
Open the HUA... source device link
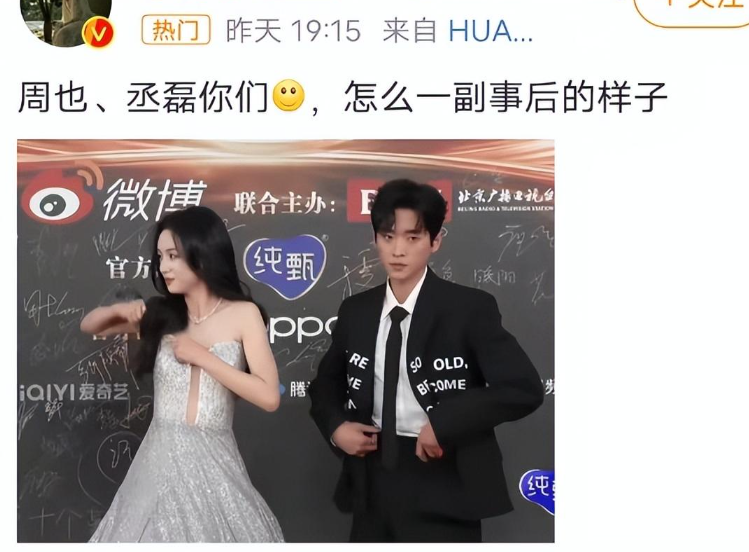coord(490,31)
